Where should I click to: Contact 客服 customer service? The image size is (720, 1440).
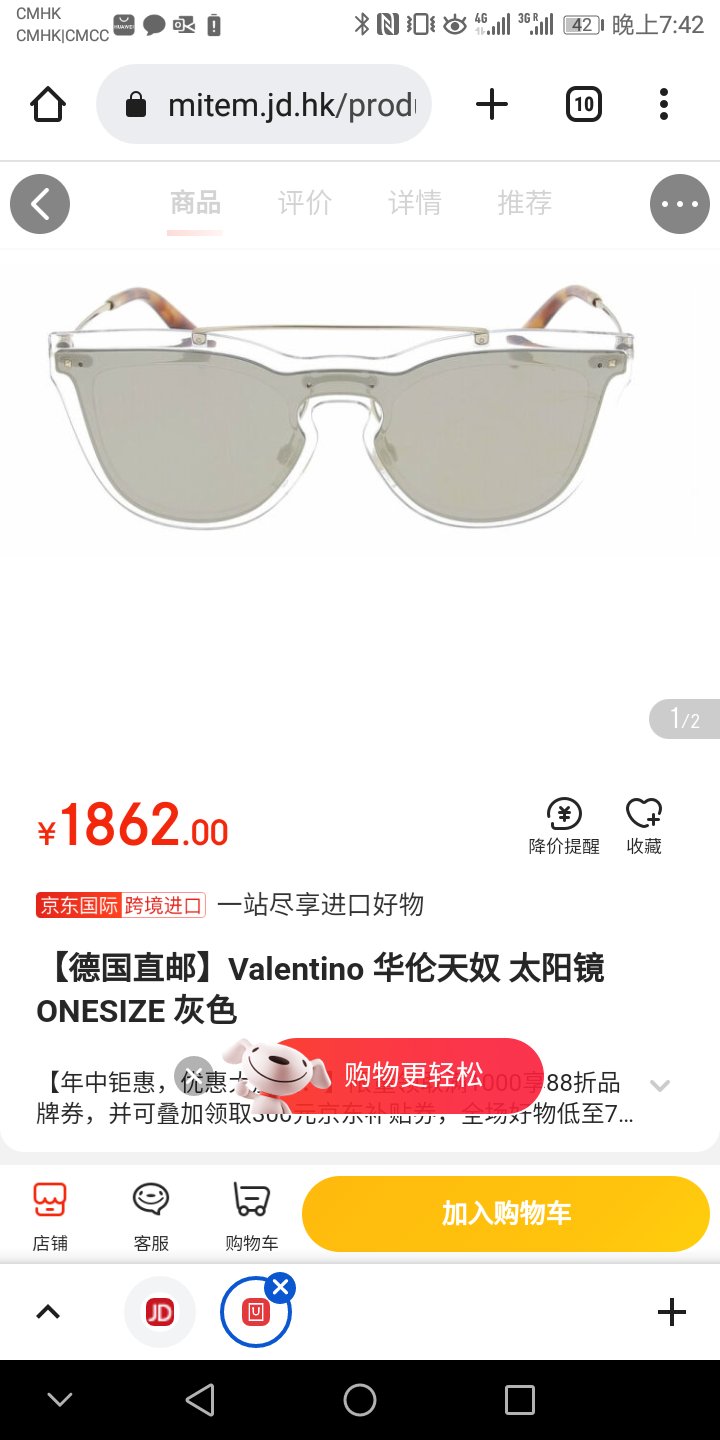click(x=151, y=1214)
